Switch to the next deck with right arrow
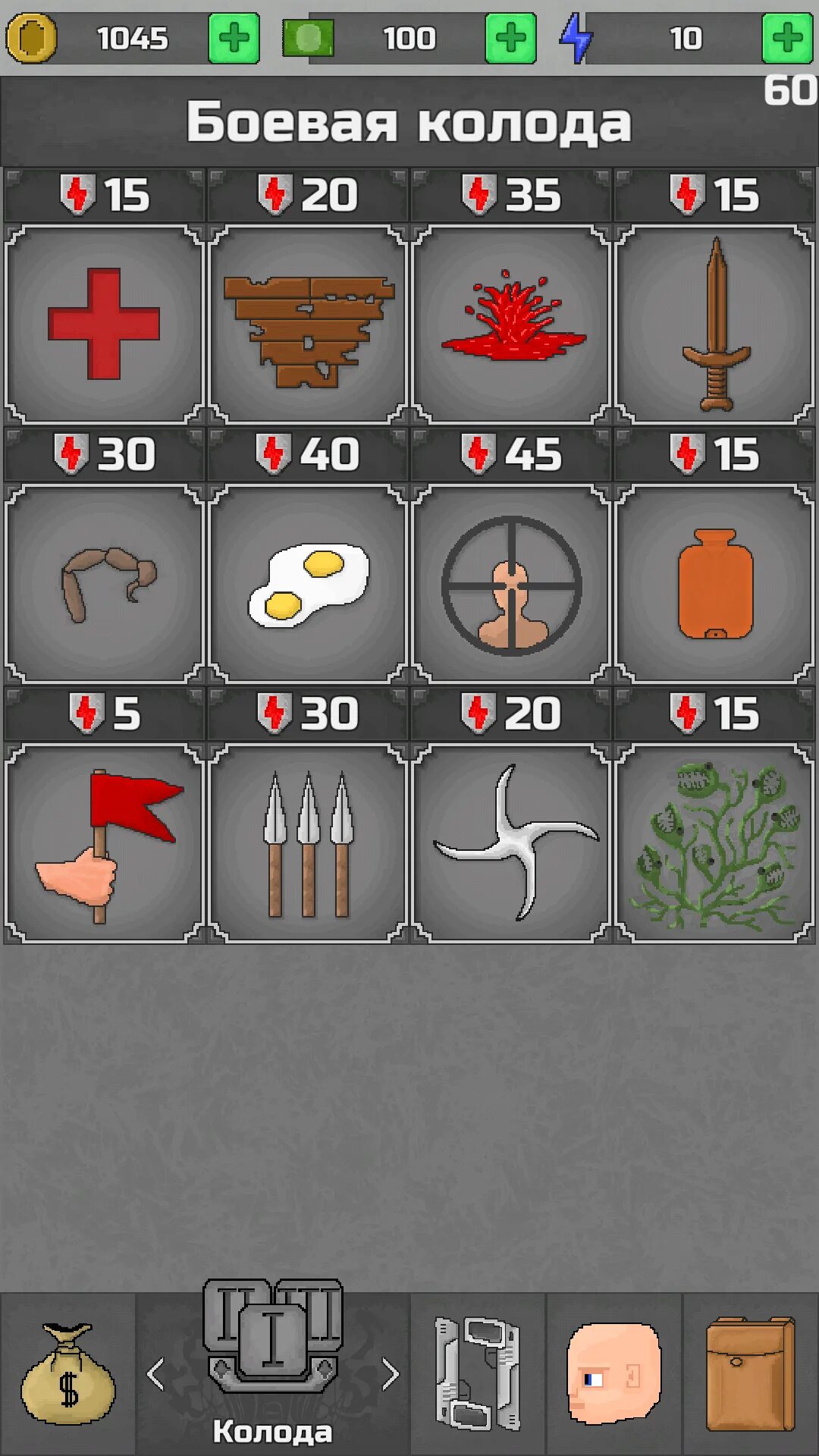Screen dimensions: 819x1456 tap(391, 1374)
